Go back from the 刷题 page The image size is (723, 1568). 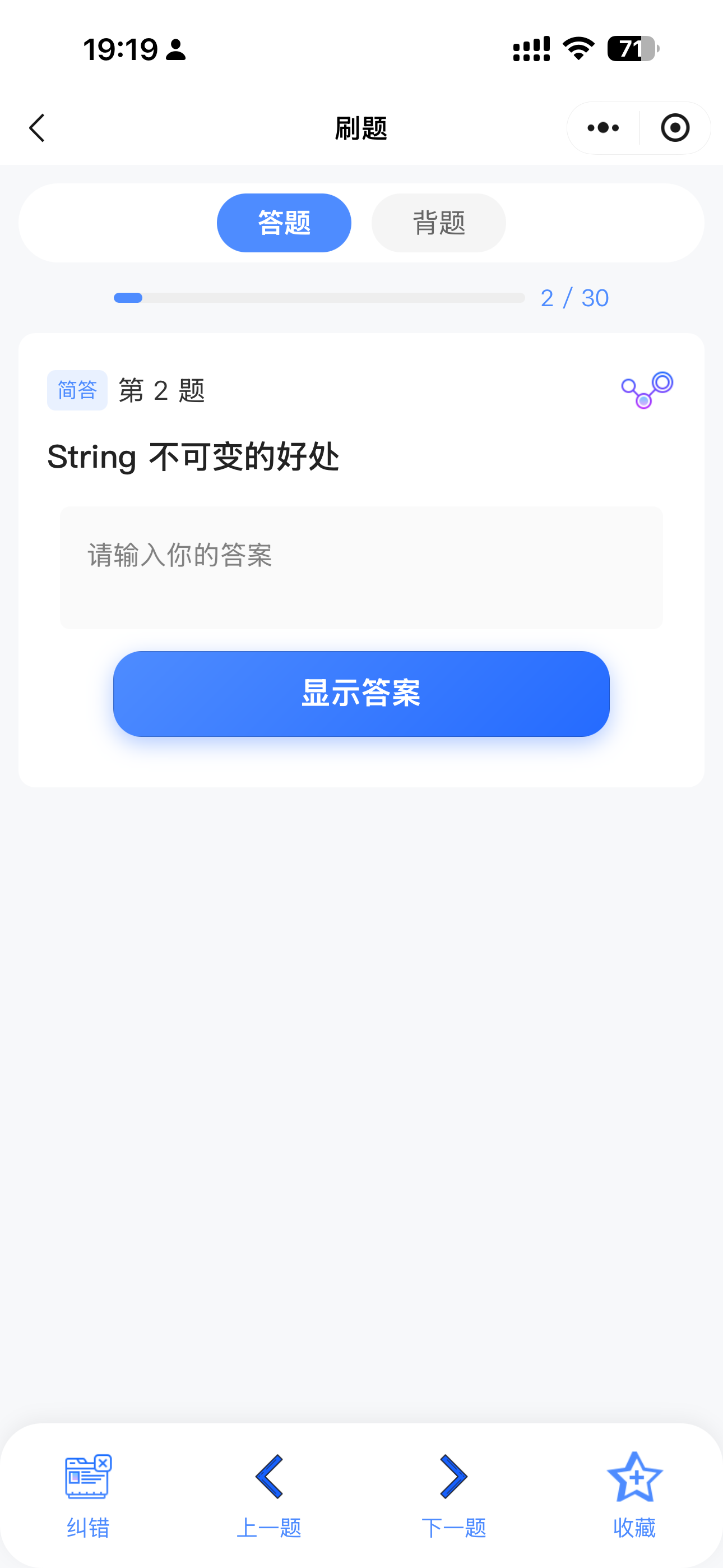[x=37, y=128]
